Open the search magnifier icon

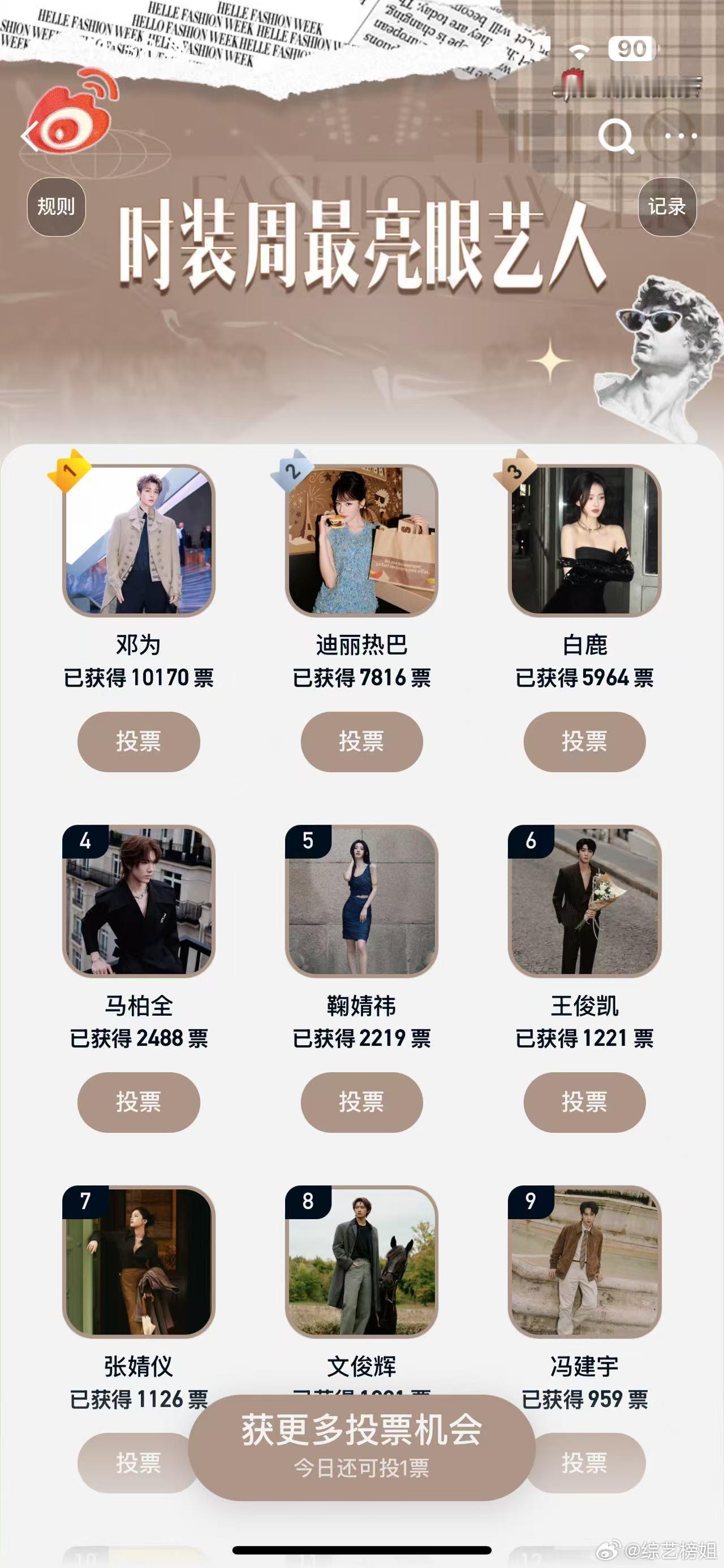point(615,136)
